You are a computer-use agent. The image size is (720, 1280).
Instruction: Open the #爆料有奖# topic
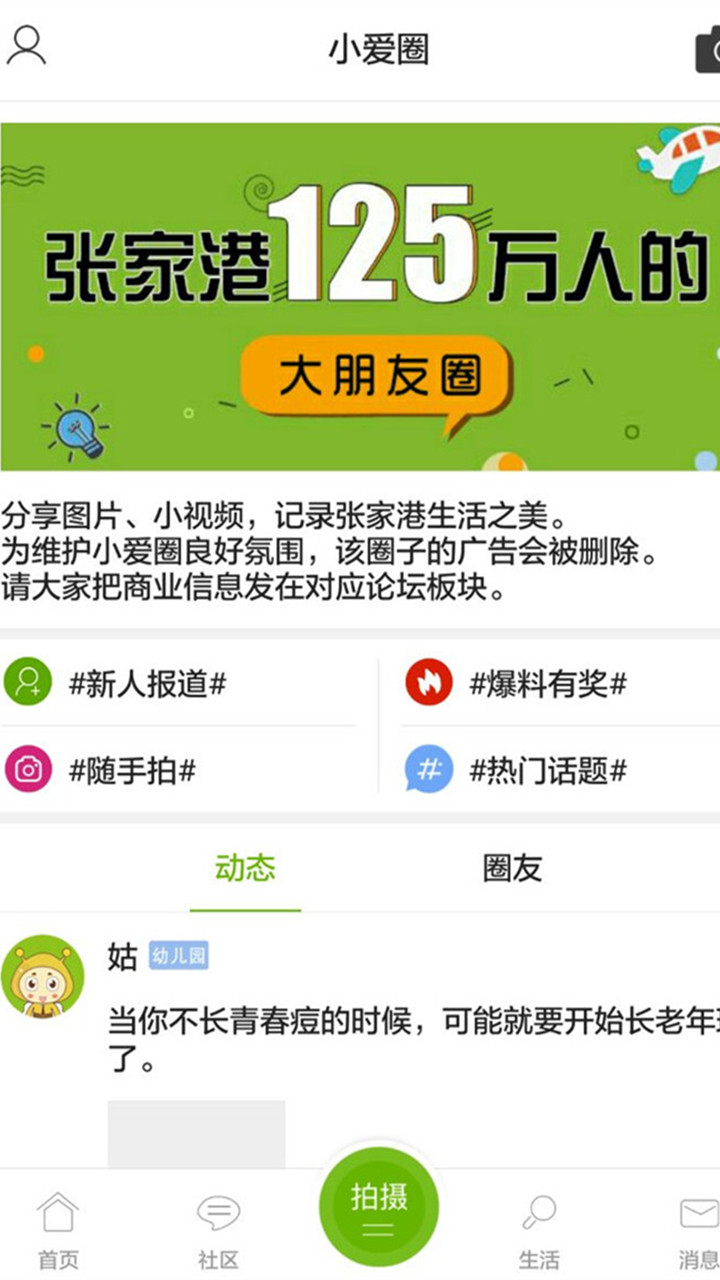[x=547, y=684]
